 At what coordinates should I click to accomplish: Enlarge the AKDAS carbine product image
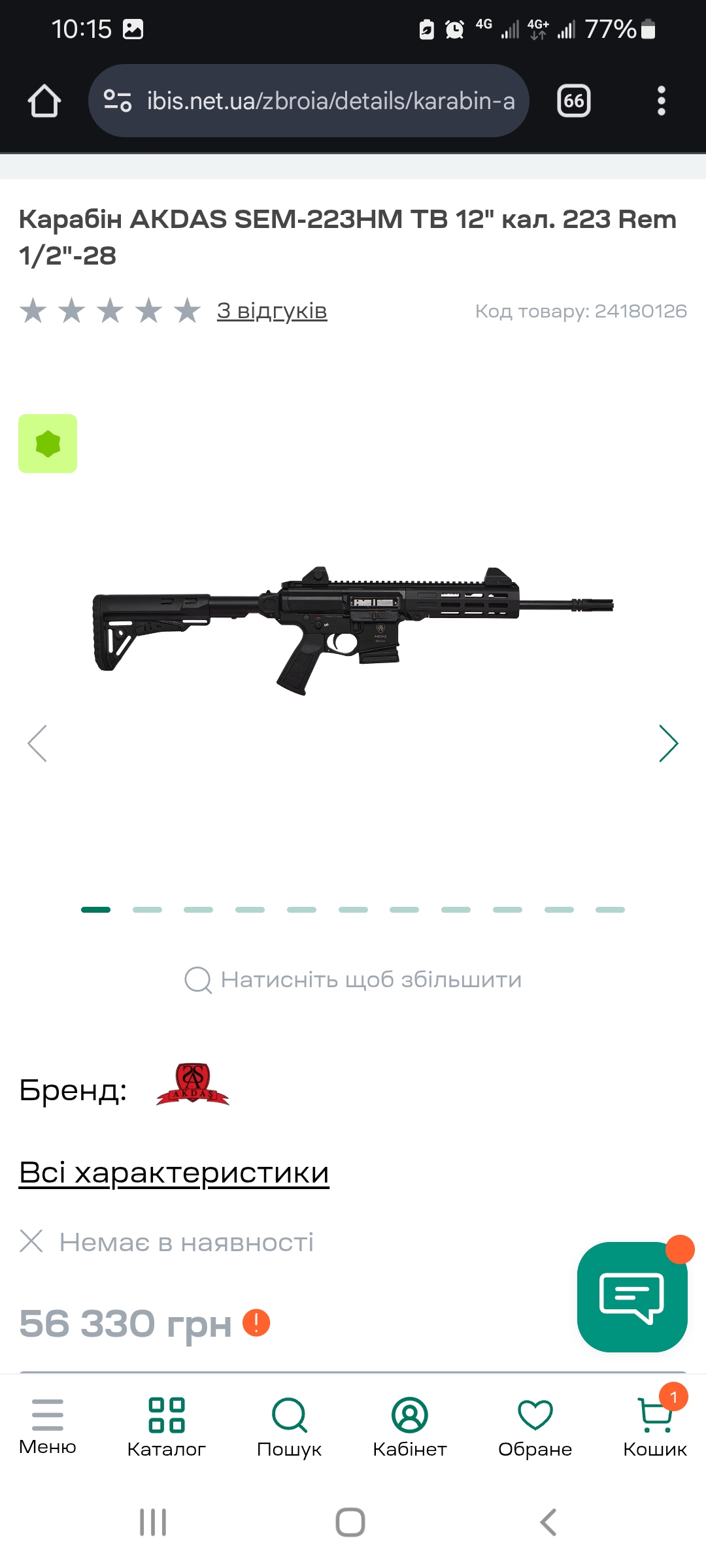(353, 630)
